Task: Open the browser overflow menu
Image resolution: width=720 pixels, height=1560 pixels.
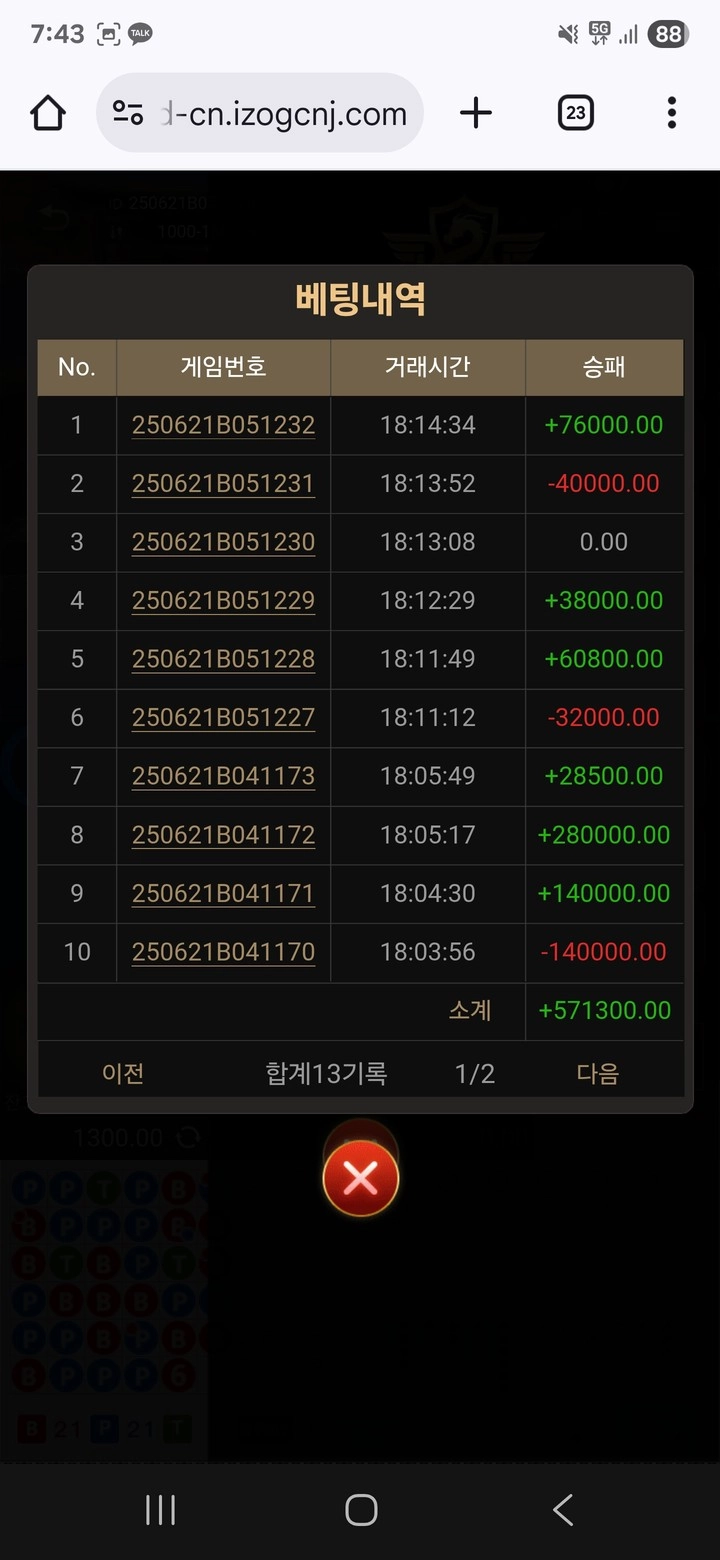Action: 672,113
